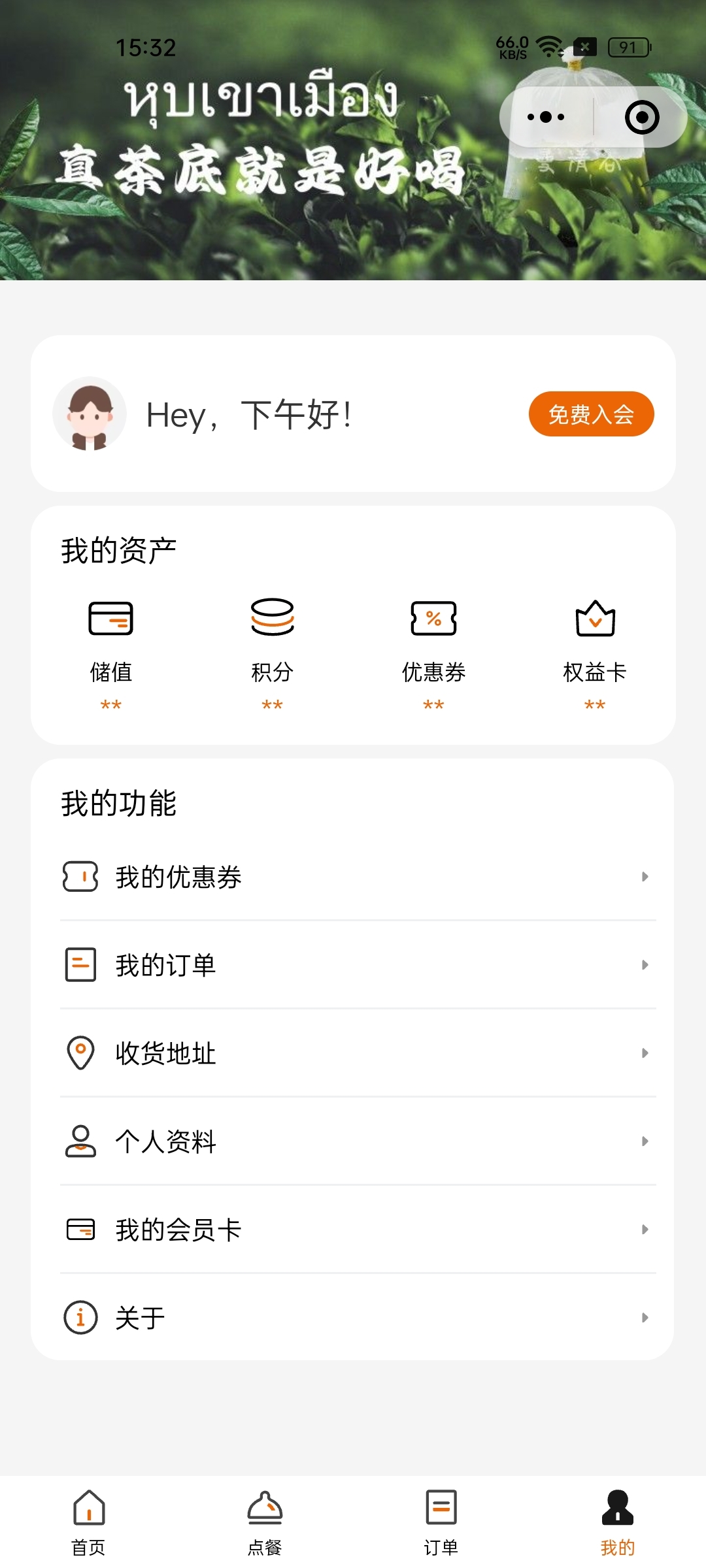This screenshot has height=1568, width=706.
Task: Check 积分 points
Action: pos(272,650)
